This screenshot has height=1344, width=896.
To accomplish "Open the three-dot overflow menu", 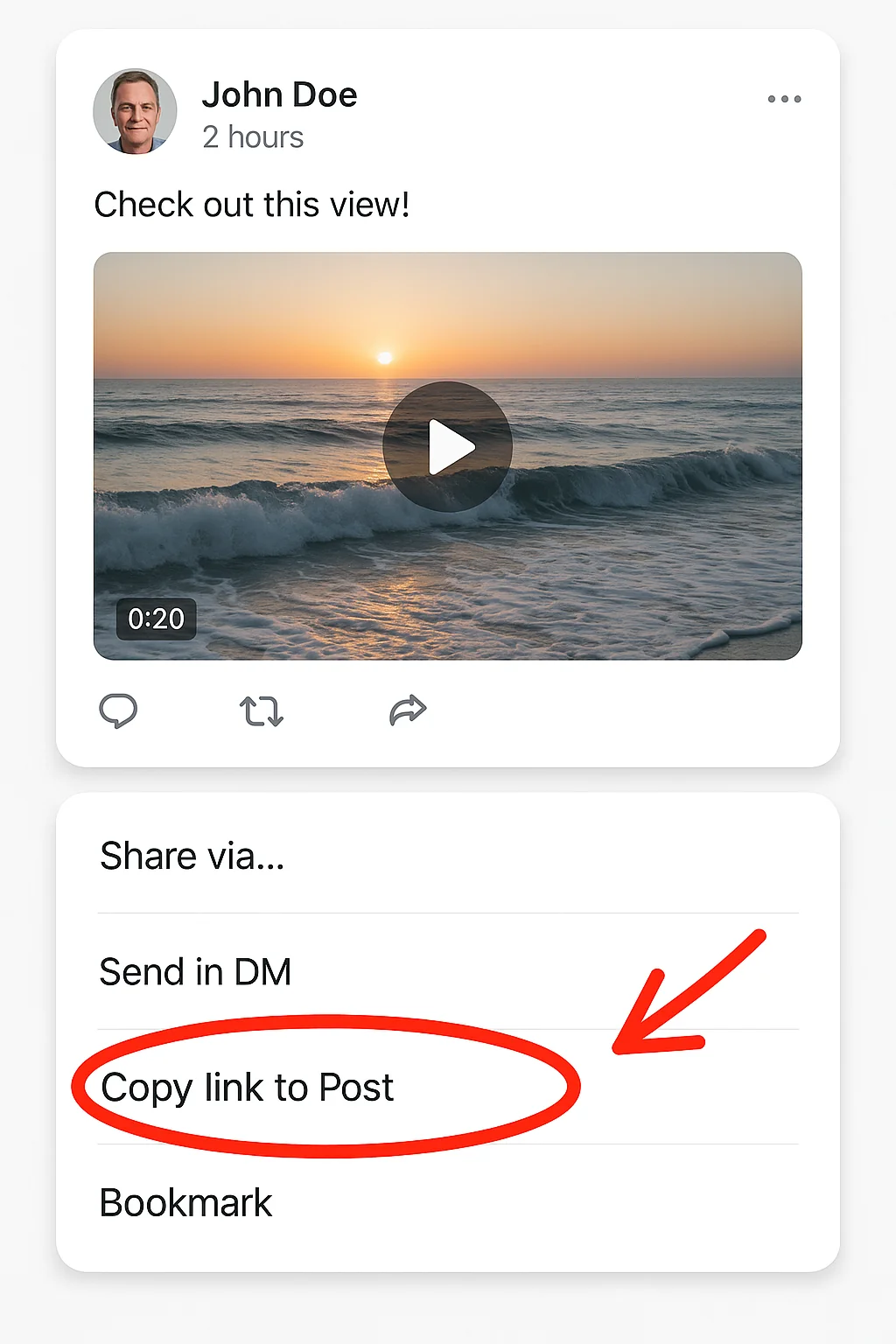I will pyautogui.click(x=783, y=99).
